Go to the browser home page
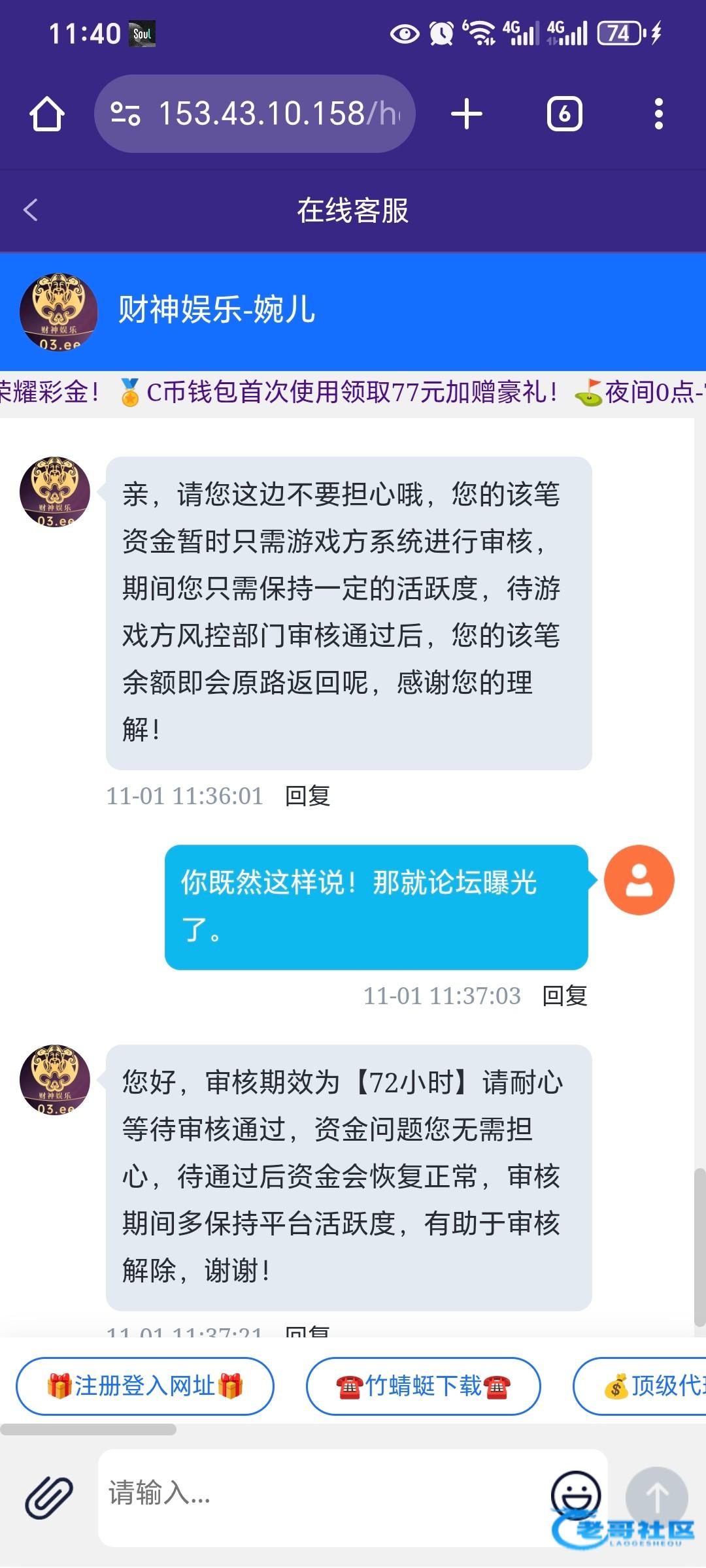706x1568 pixels. pos(47,114)
